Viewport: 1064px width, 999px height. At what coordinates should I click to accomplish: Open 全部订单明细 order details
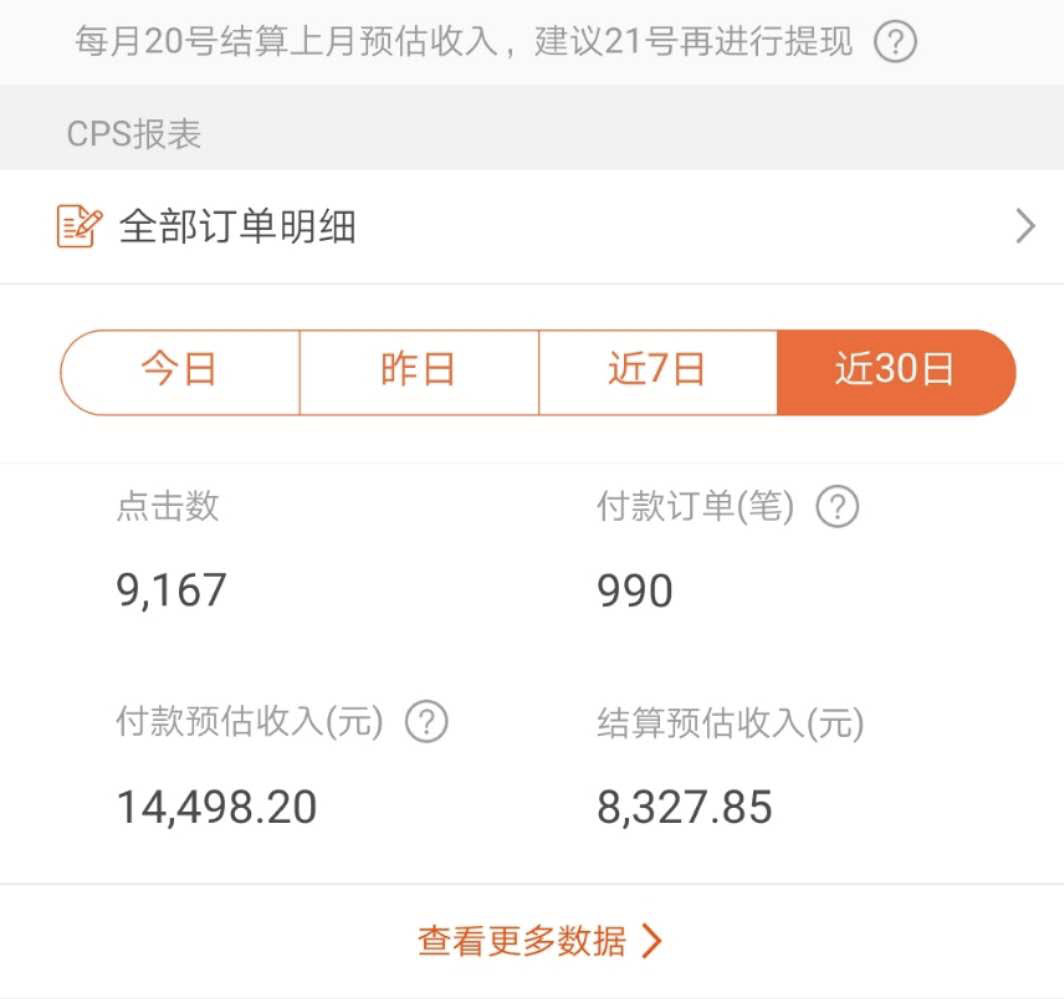(530, 227)
